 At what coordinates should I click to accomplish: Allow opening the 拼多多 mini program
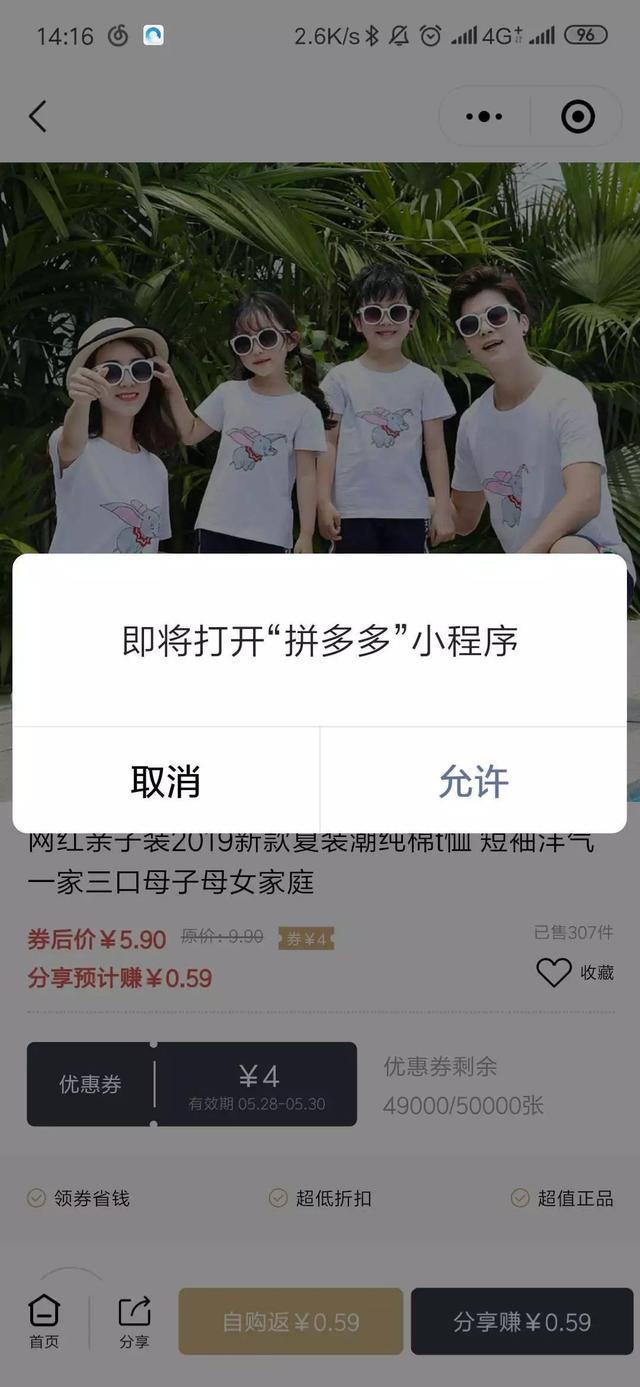(473, 781)
